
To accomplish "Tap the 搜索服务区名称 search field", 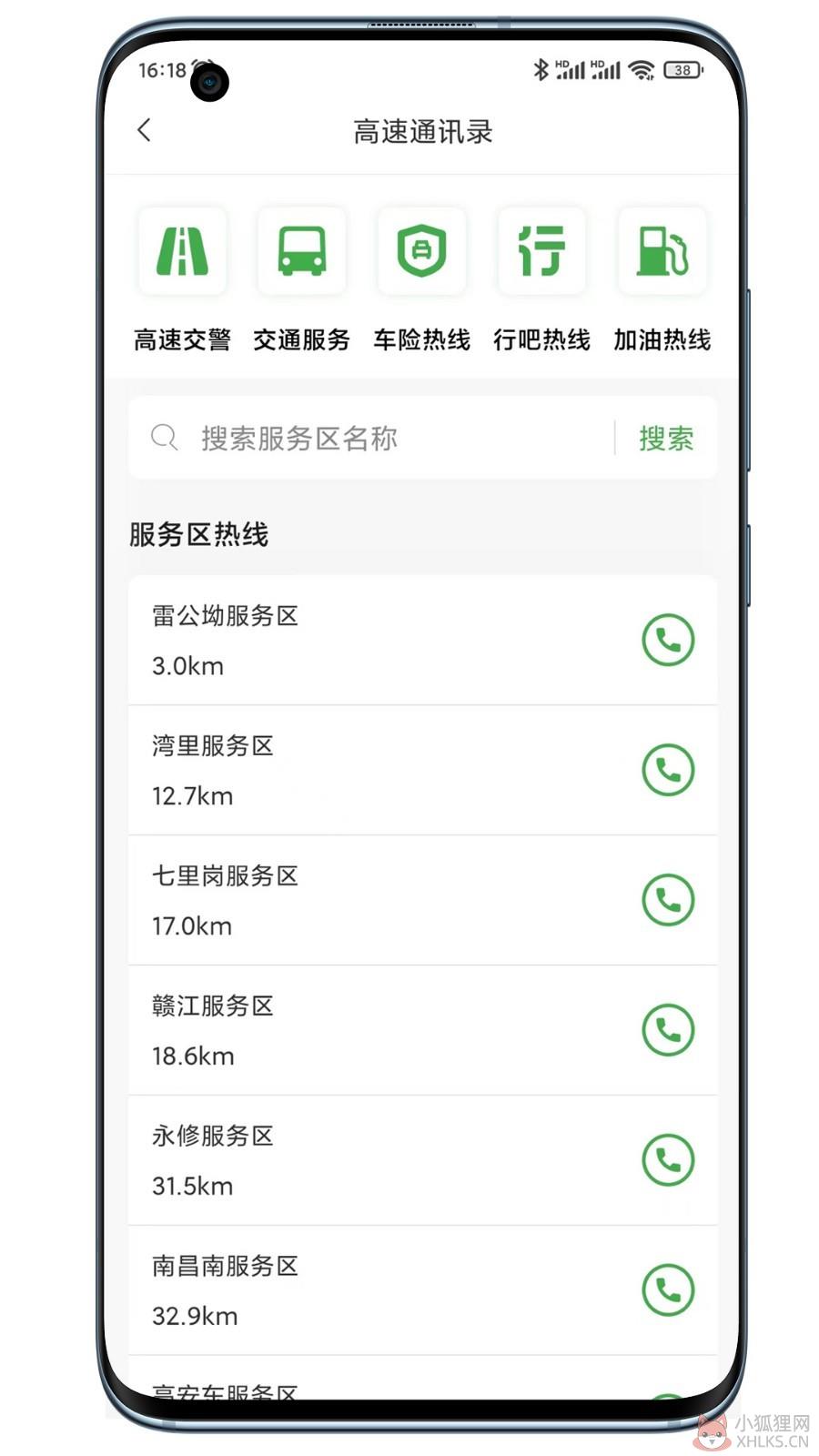I will 373,438.
